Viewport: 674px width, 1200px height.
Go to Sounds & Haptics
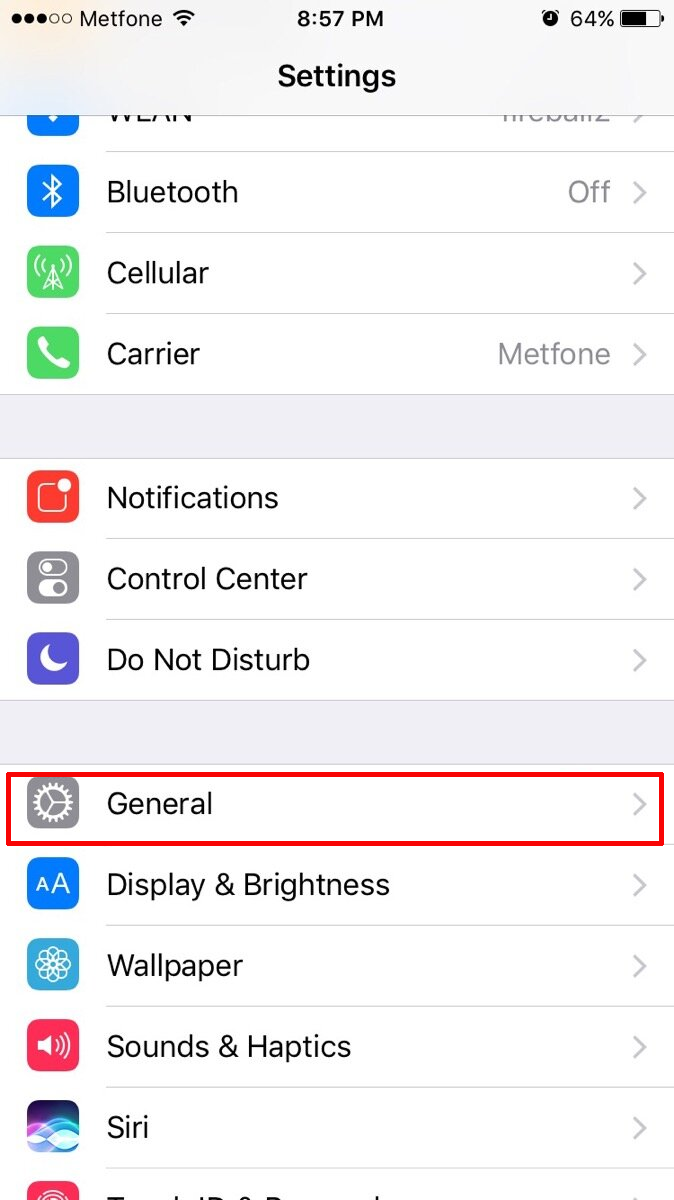[x=337, y=1047]
